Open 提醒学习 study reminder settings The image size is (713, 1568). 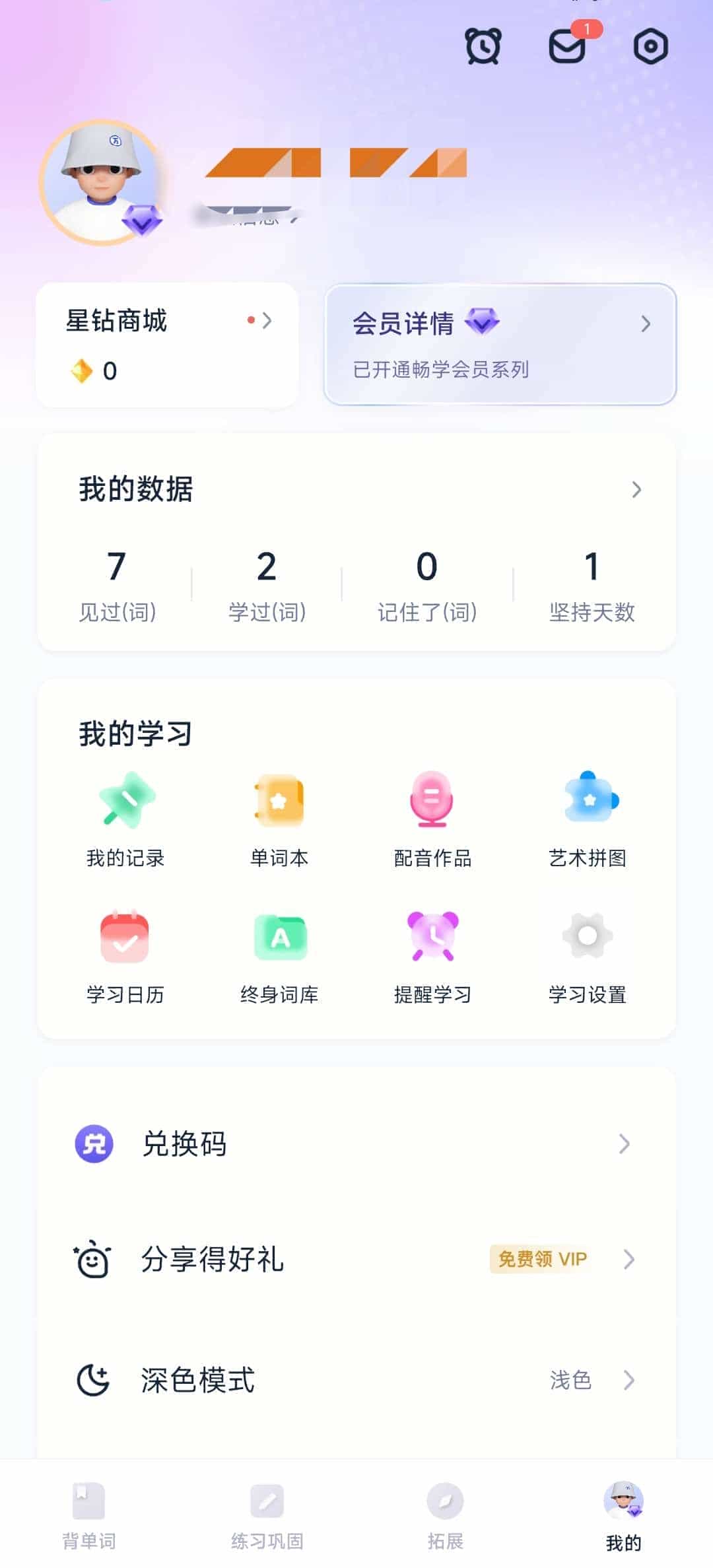tap(432, 951)
